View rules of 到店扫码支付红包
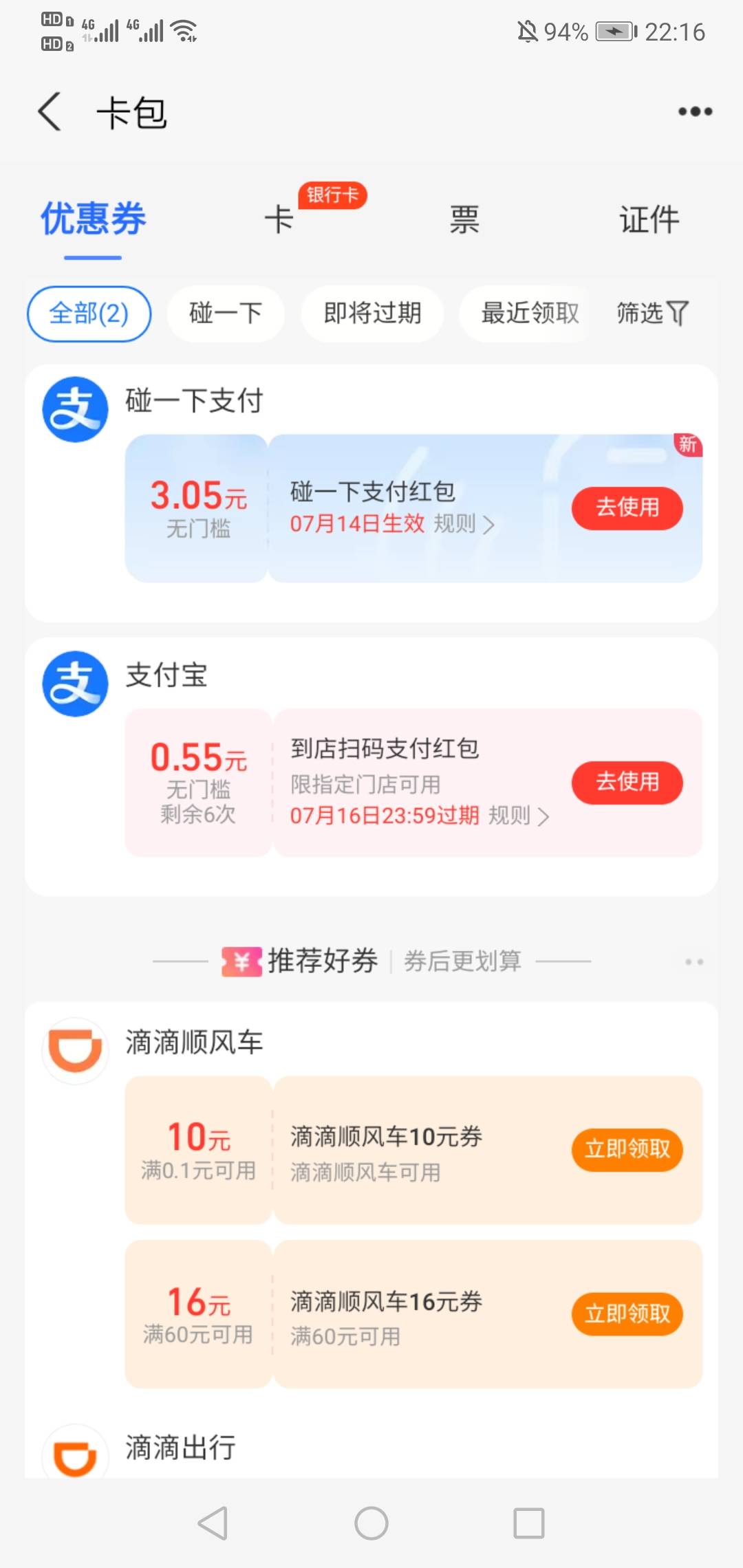The image size is (743, 1568). tap(519, 816)
